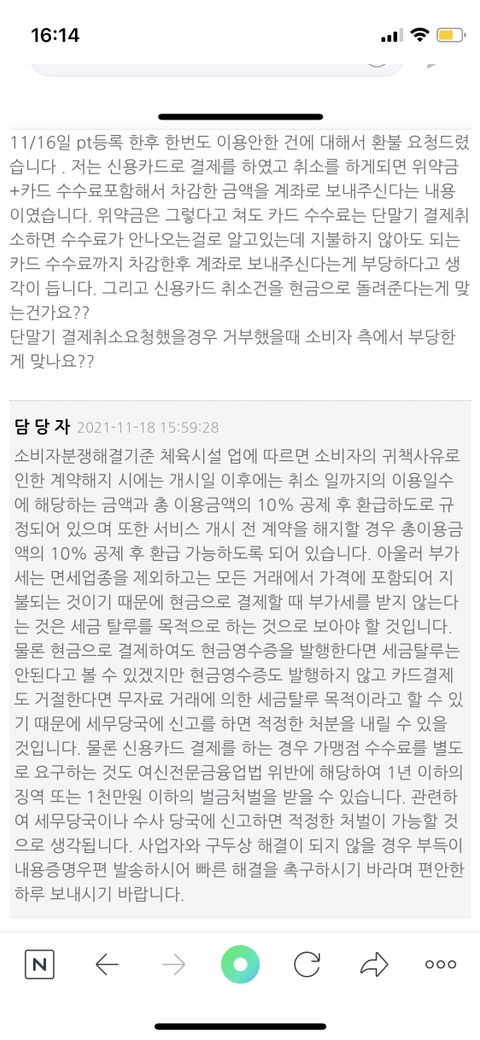Open the three-dot more menu
Viewport: 480px width, 1040px height.
(441, 964)
